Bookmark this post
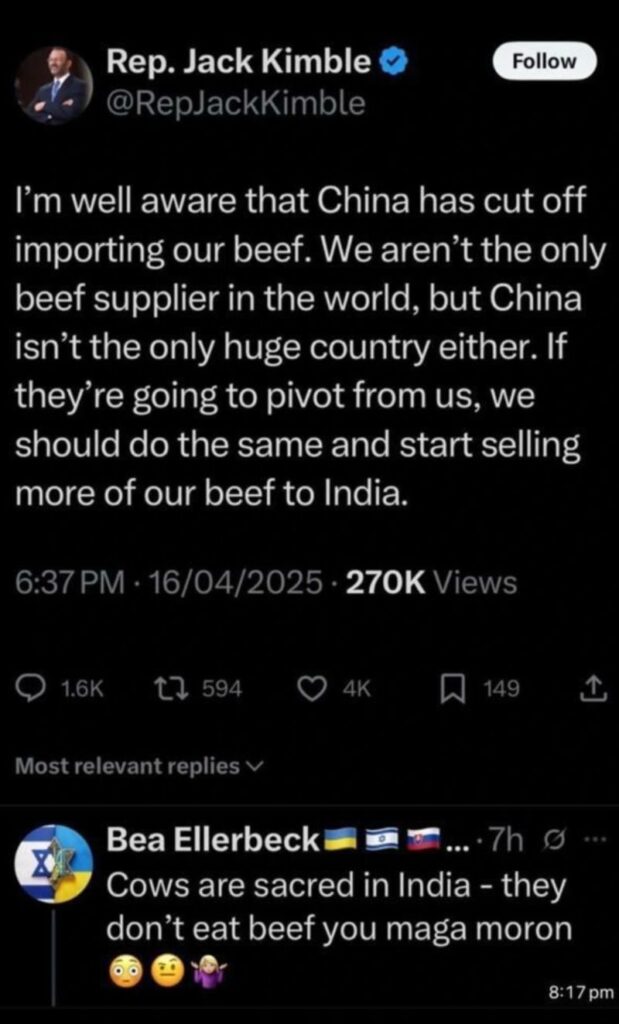 452,689
